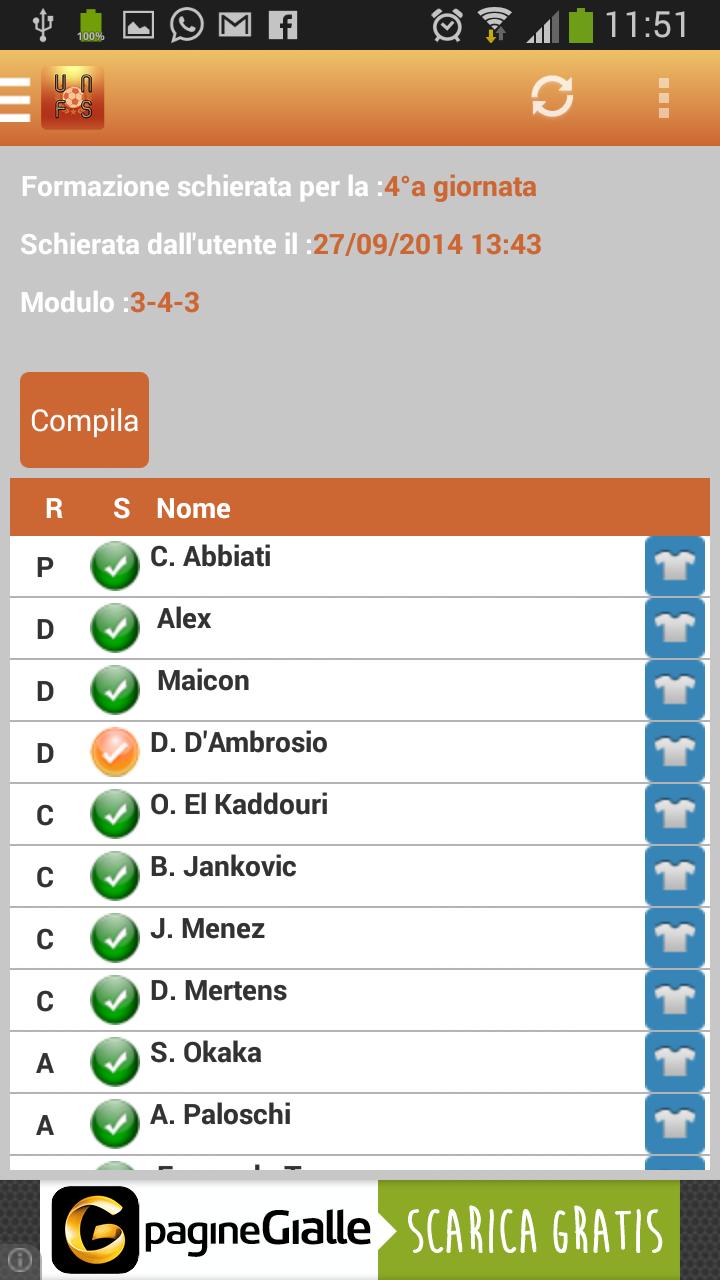Tap the shirt icon for O. El Kaddouri
720x1280 pixels.
coord(675,815)
